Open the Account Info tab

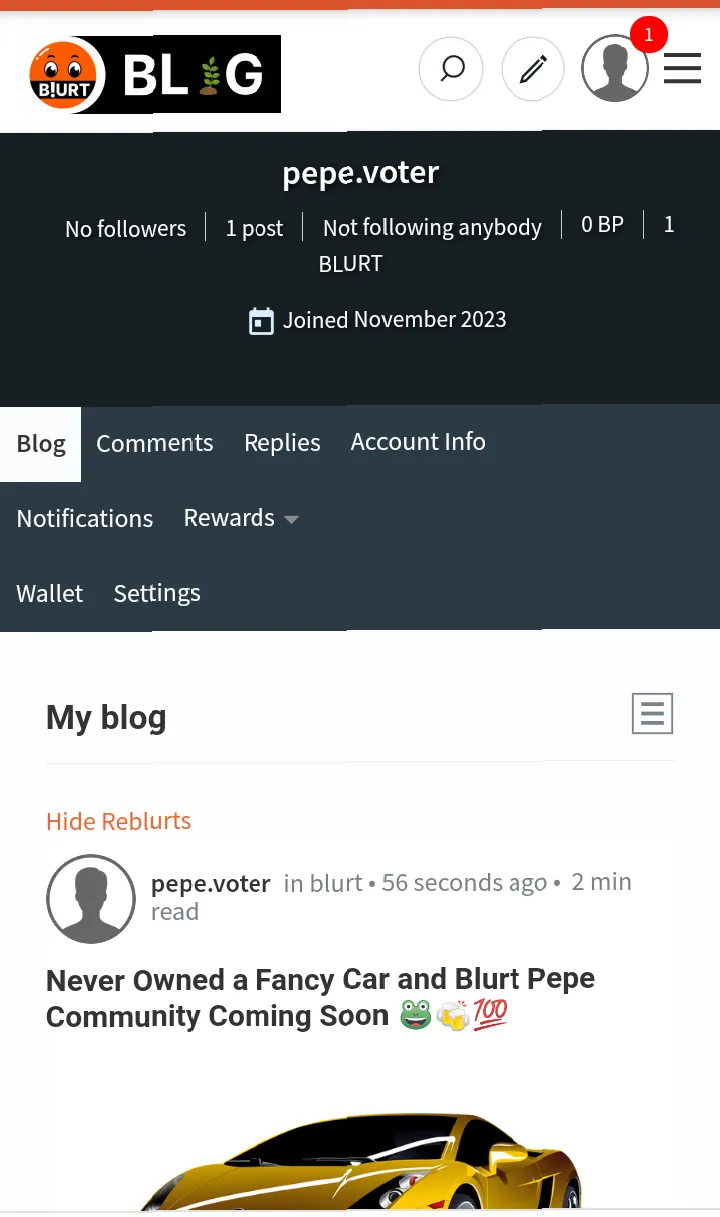(x=418, y=442)
